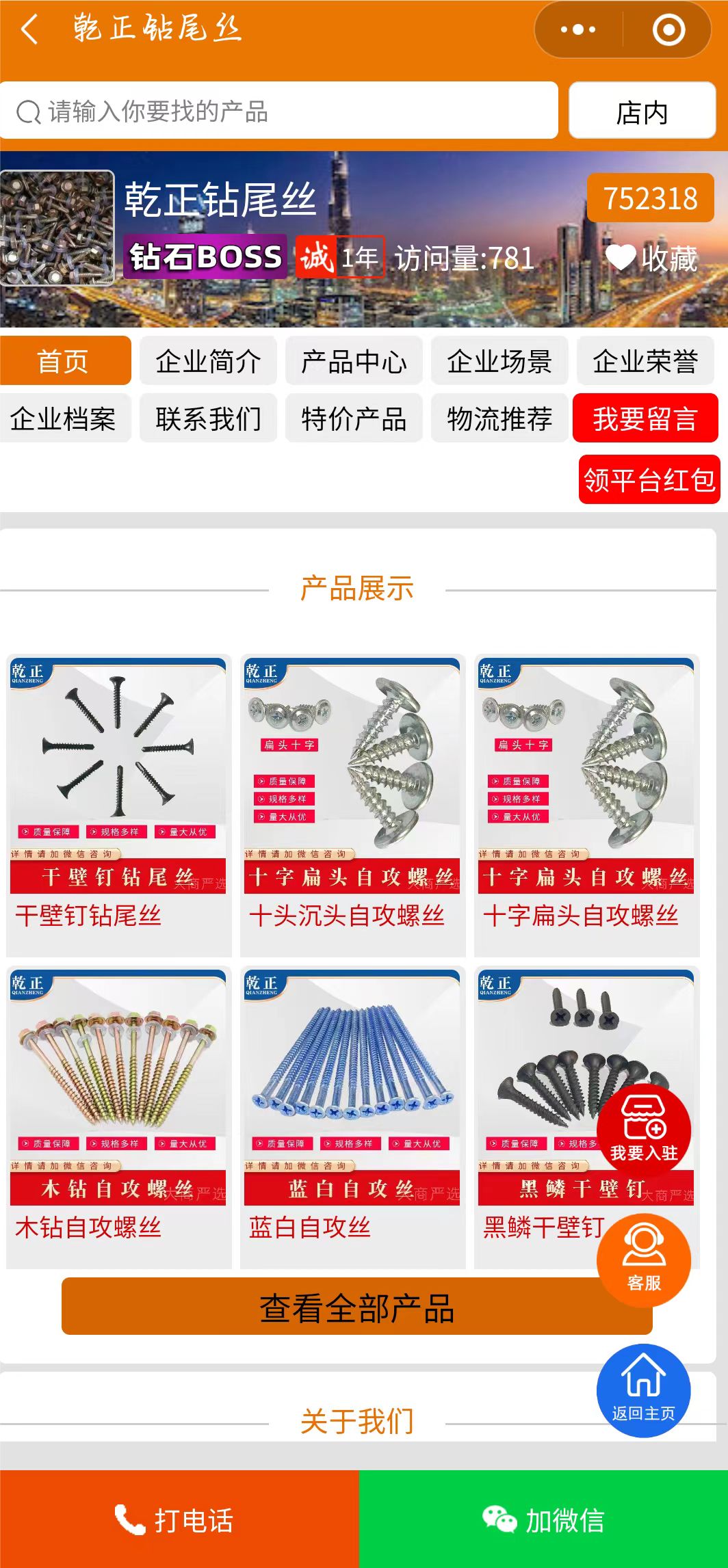Claim the platform red packet 领平台红包

(649, 480)
